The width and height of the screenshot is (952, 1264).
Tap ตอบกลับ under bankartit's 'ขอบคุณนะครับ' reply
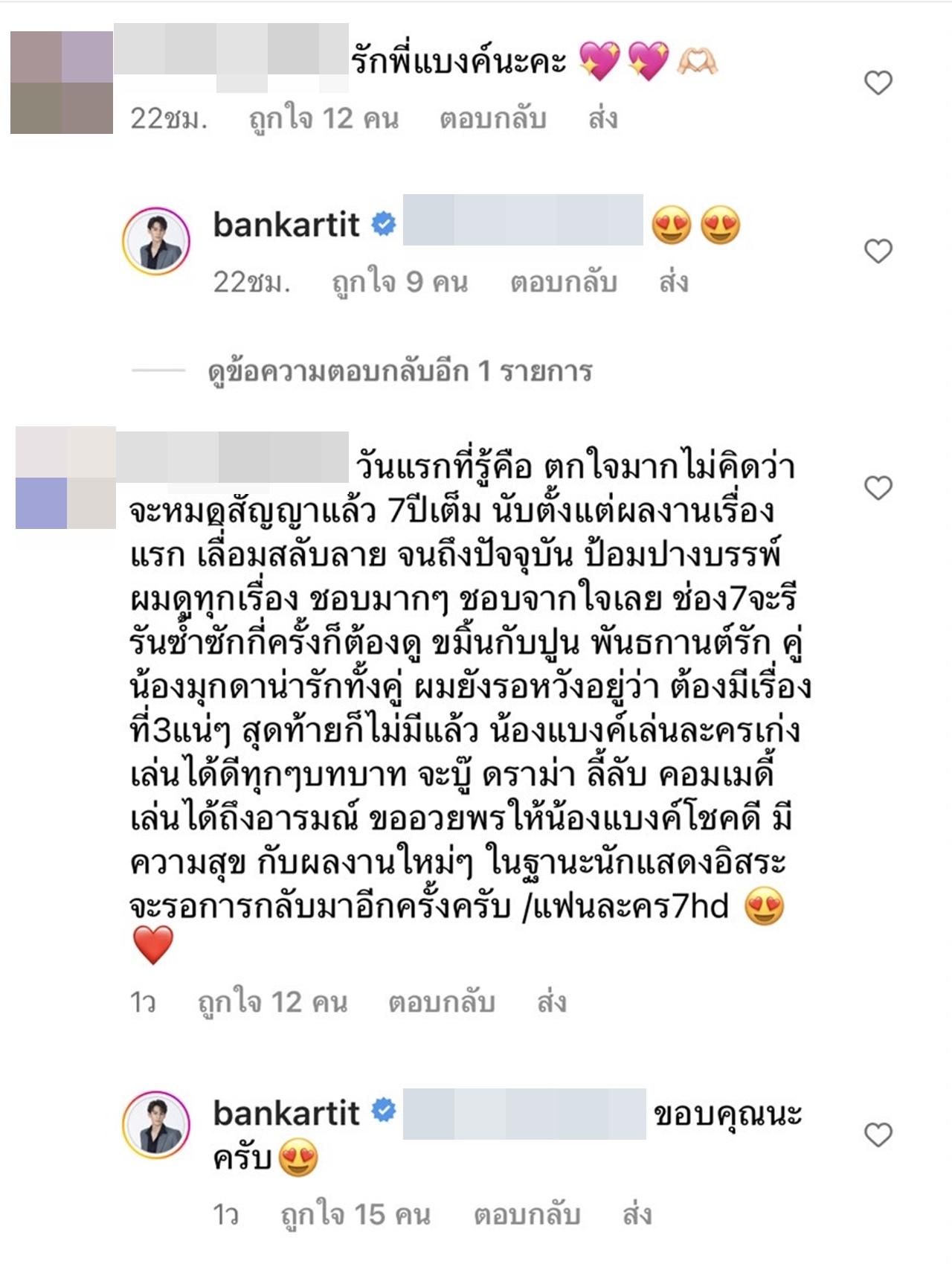(527, 1215)
